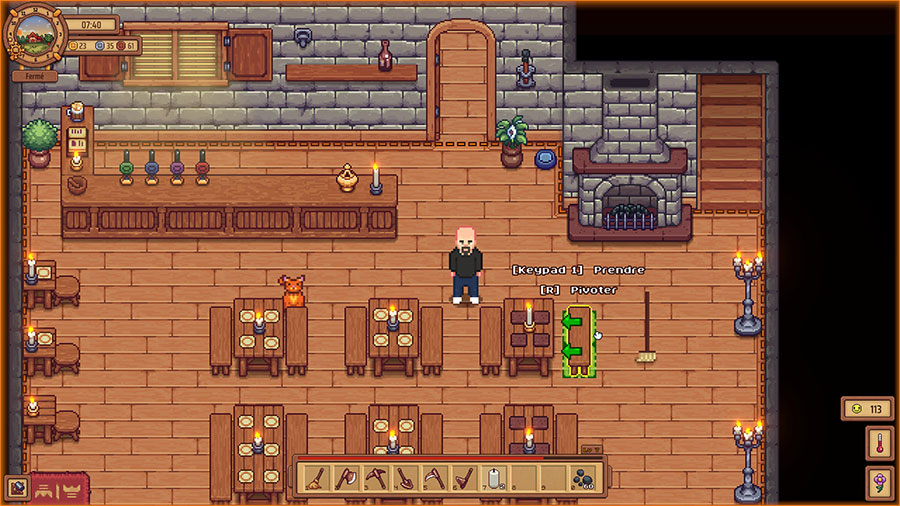The height and width of the screenshot is (506, 900).
Task: Tap the purple flower icon button
Action: [x=880, y=481]
